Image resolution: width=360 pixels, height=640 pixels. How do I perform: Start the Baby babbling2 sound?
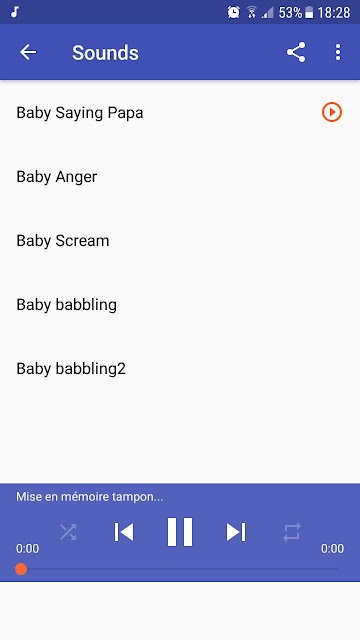tap(180, 369)
